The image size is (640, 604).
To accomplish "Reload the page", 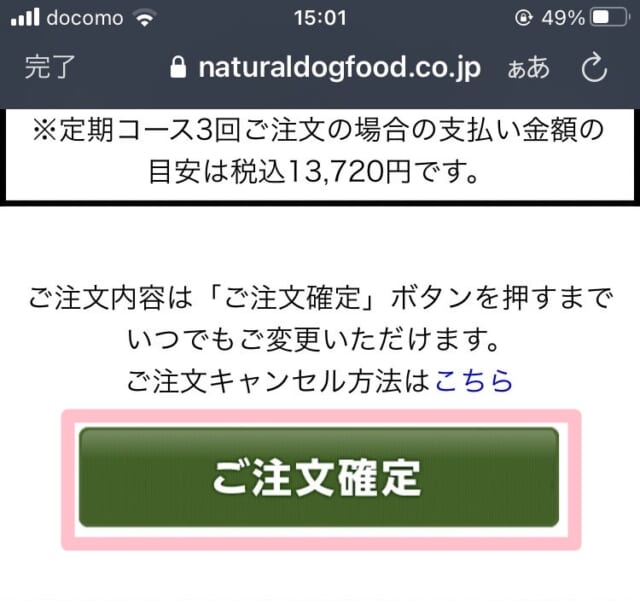I will click(x=594, y=67).
